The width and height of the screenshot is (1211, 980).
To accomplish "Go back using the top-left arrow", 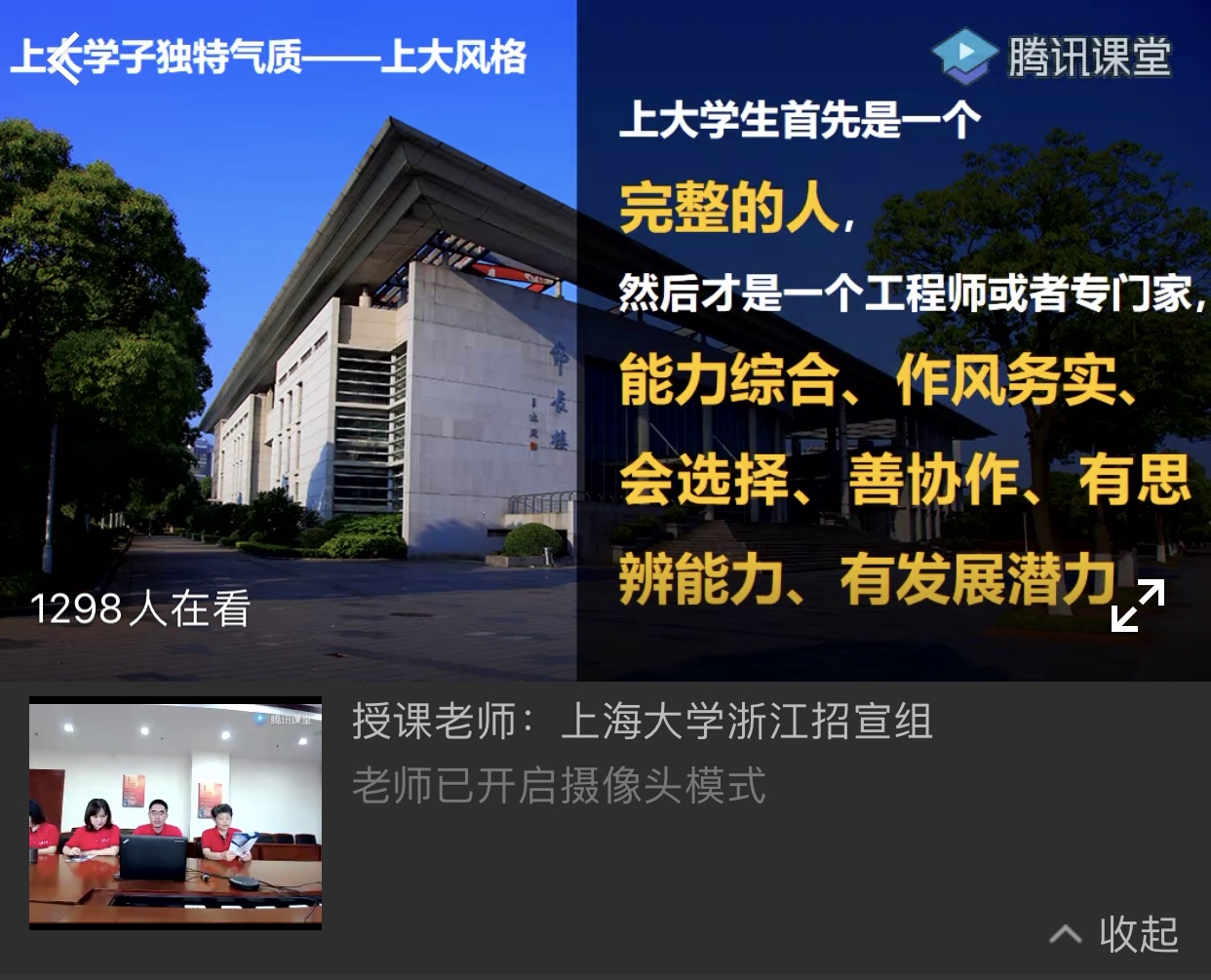I will click(x=64, y=59).
